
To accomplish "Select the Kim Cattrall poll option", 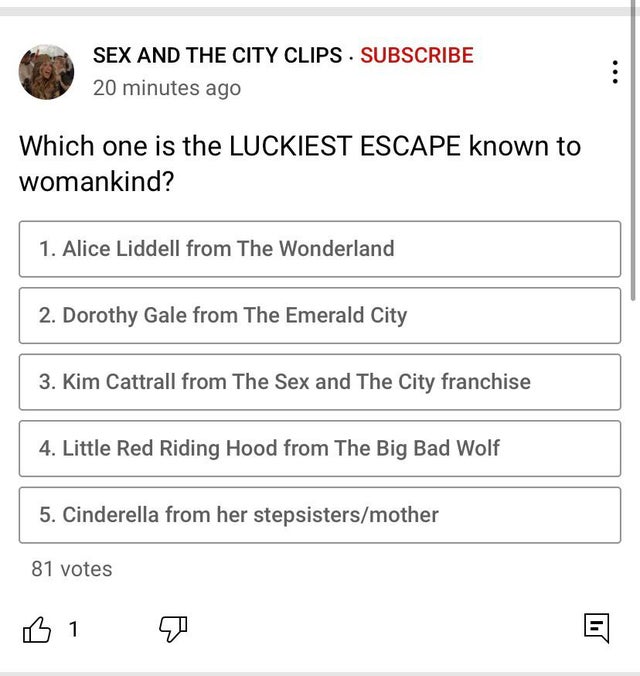I will [x=319, y=382].
